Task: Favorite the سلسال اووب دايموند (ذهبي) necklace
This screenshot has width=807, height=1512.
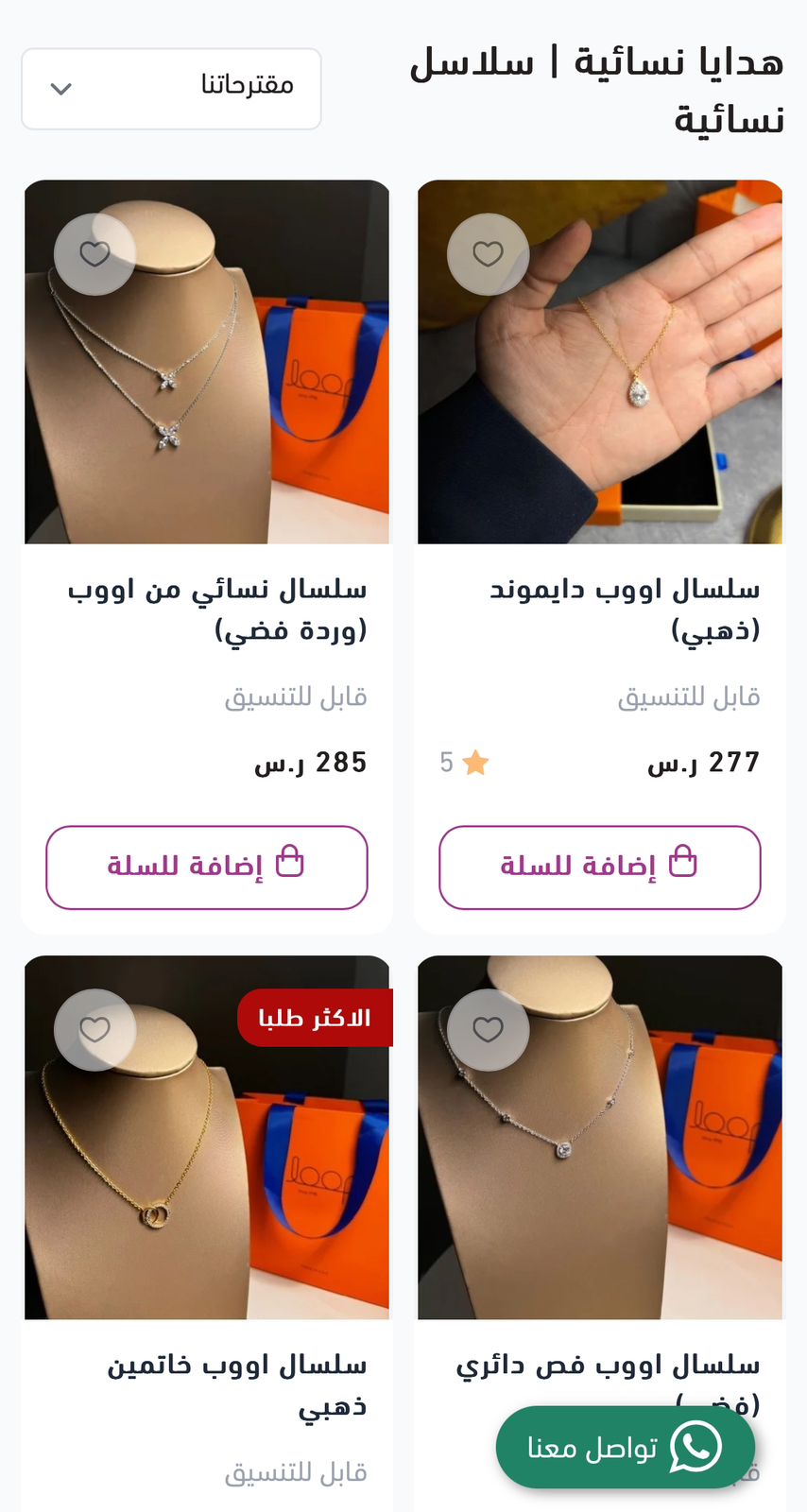Action: point(488,253)
